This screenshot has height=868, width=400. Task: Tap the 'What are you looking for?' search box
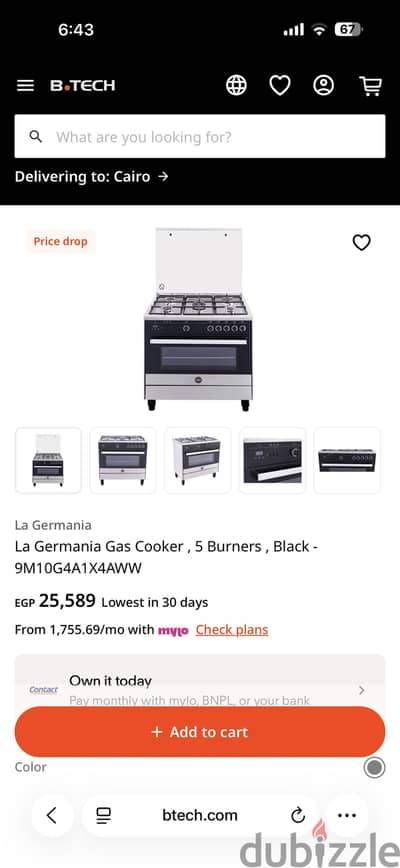(200, 136)
